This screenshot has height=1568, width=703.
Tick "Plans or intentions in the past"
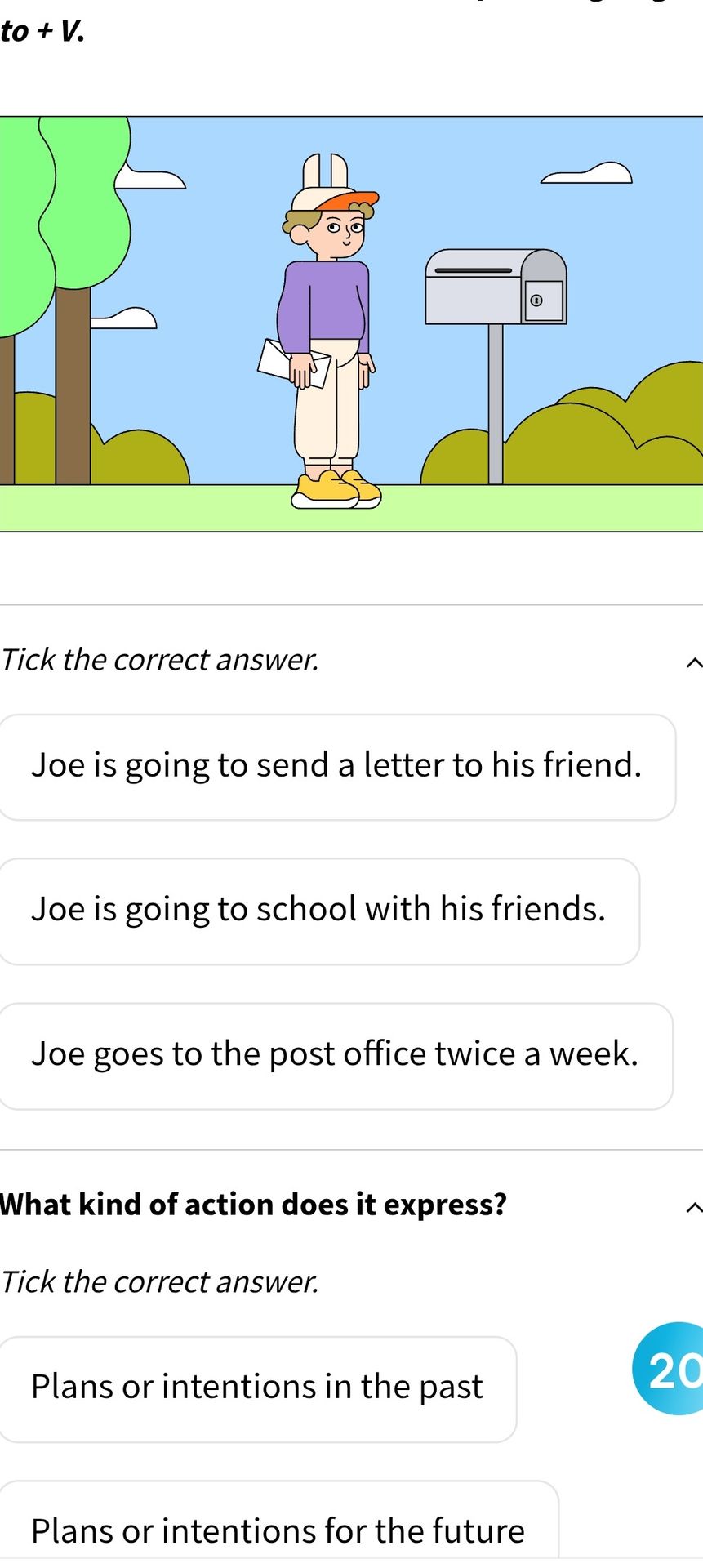[257, 1389]
